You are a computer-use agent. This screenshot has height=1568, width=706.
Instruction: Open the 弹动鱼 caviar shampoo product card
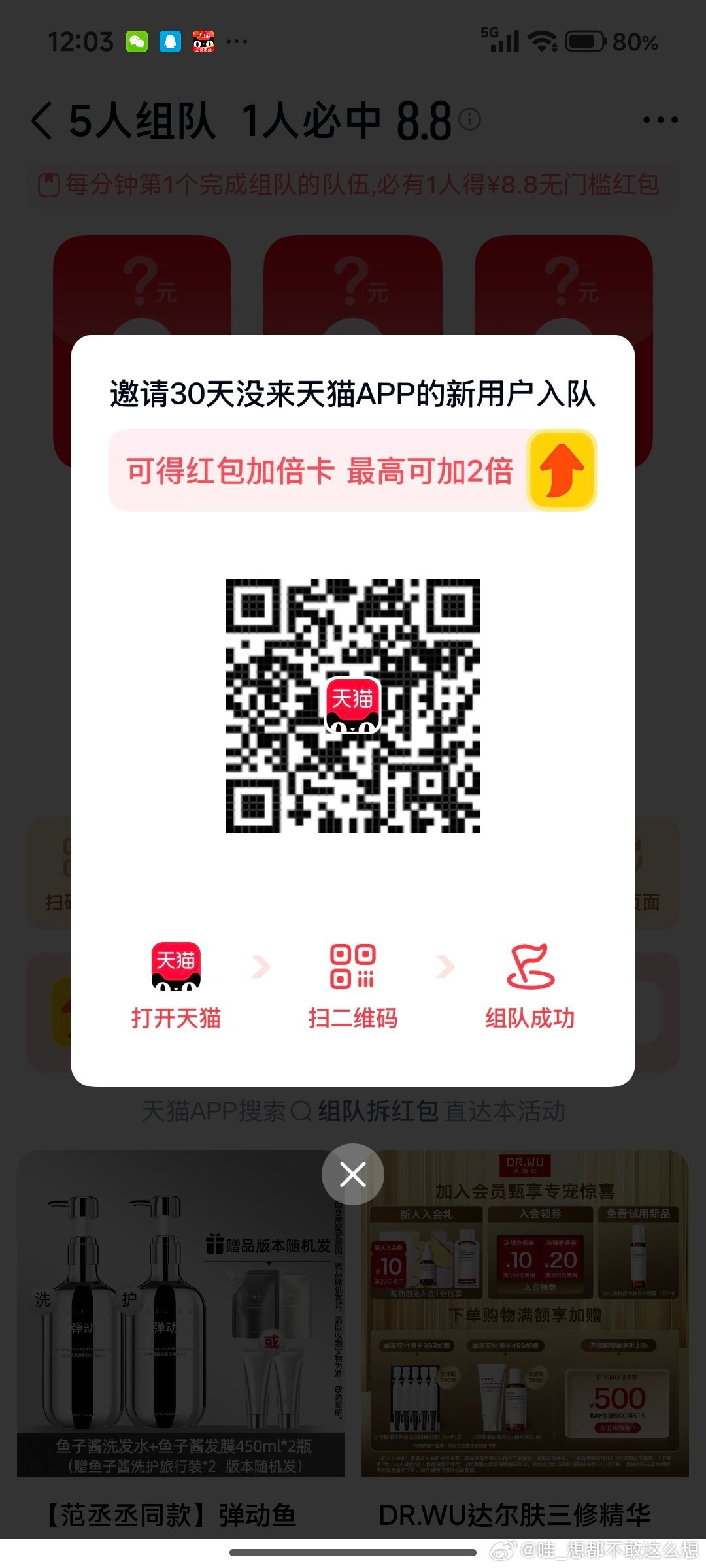(180, 1339)
